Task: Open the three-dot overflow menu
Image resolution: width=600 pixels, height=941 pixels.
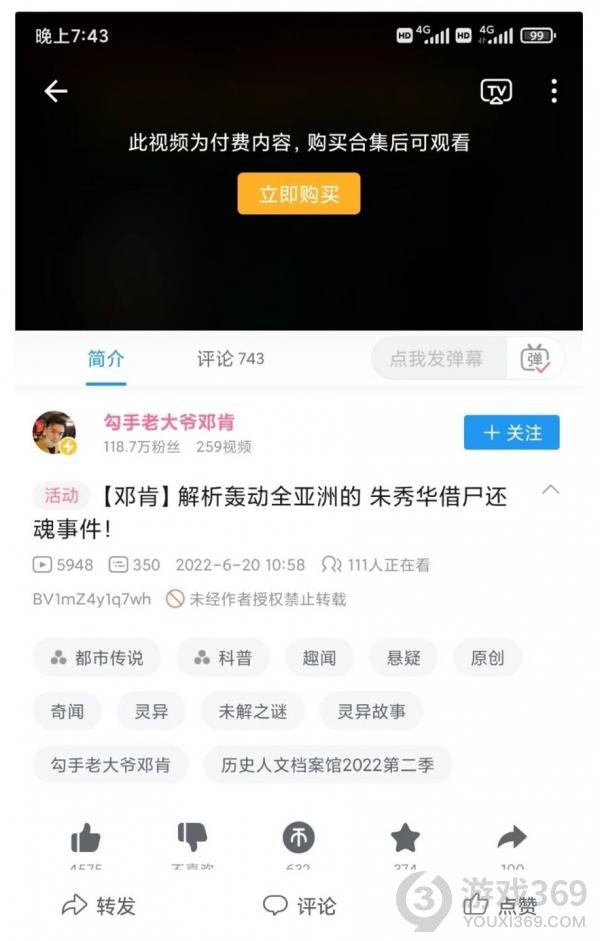Action: pyautogui.click(x=553, y=91)
